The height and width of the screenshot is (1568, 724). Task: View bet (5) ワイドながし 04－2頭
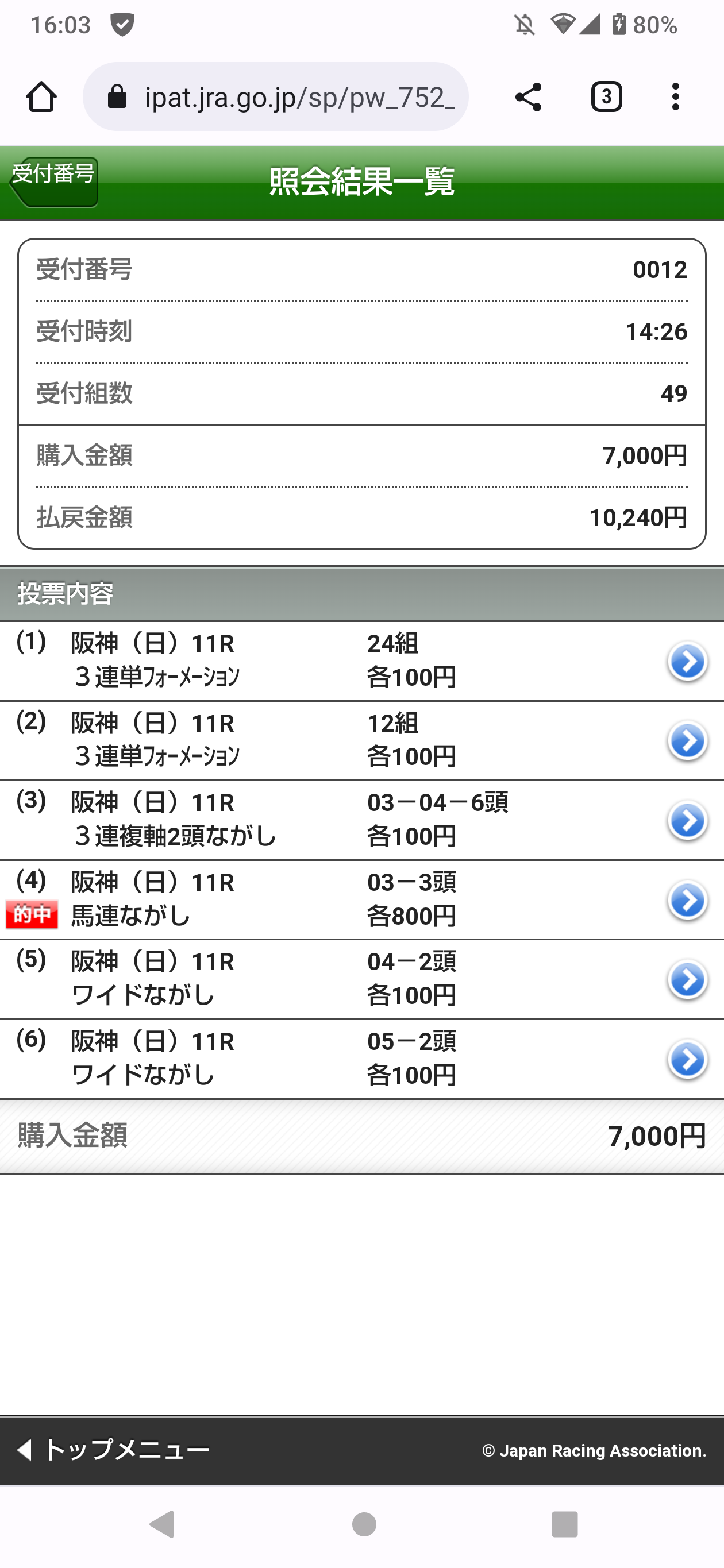687,980
